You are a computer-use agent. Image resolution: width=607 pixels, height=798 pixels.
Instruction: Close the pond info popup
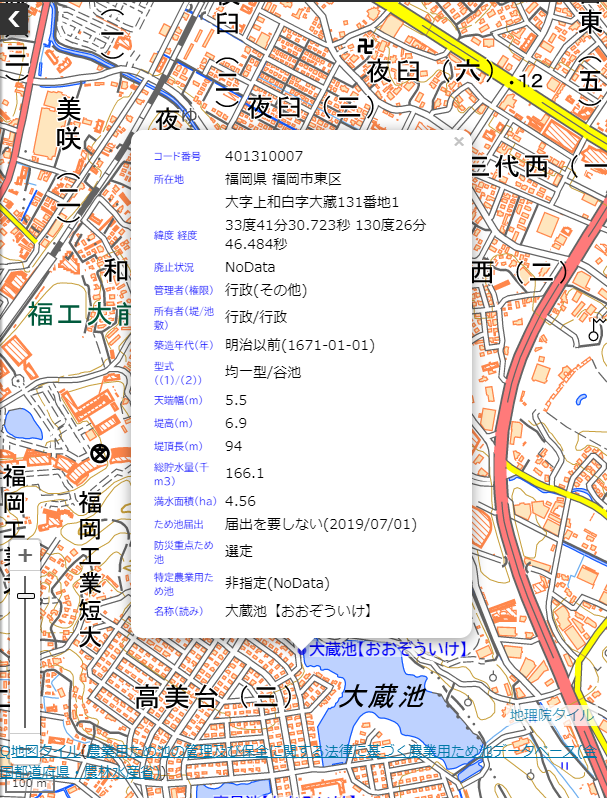[x=459, y=142]
